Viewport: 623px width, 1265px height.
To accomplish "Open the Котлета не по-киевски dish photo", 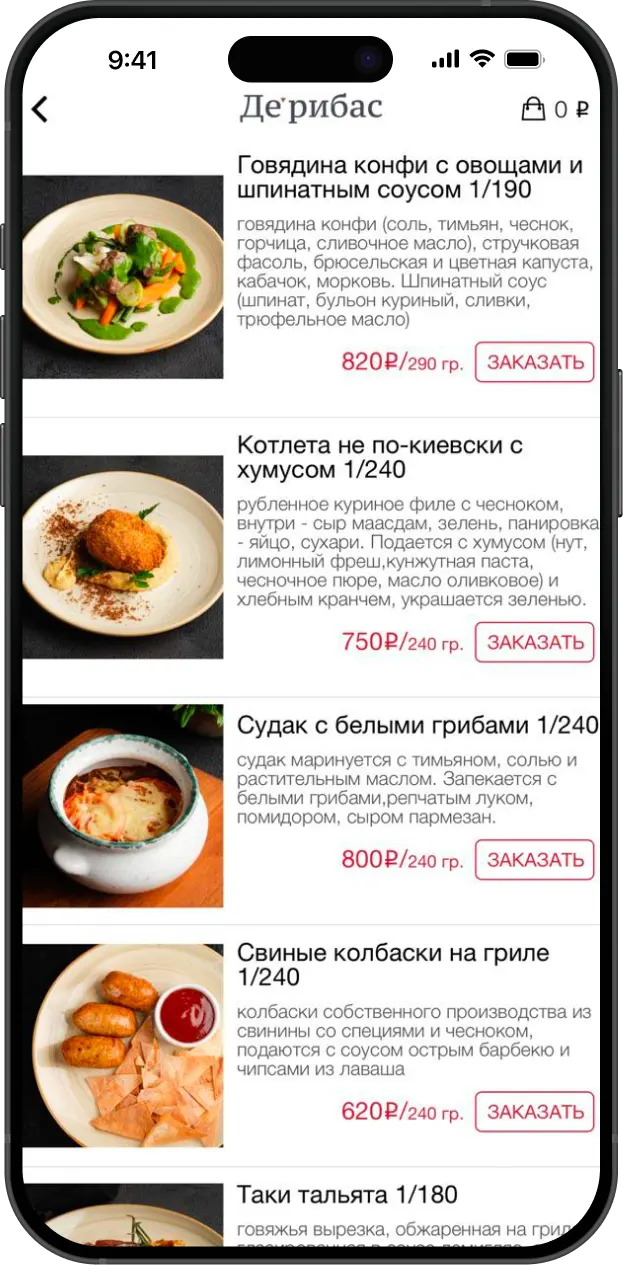I will [123, 557].
